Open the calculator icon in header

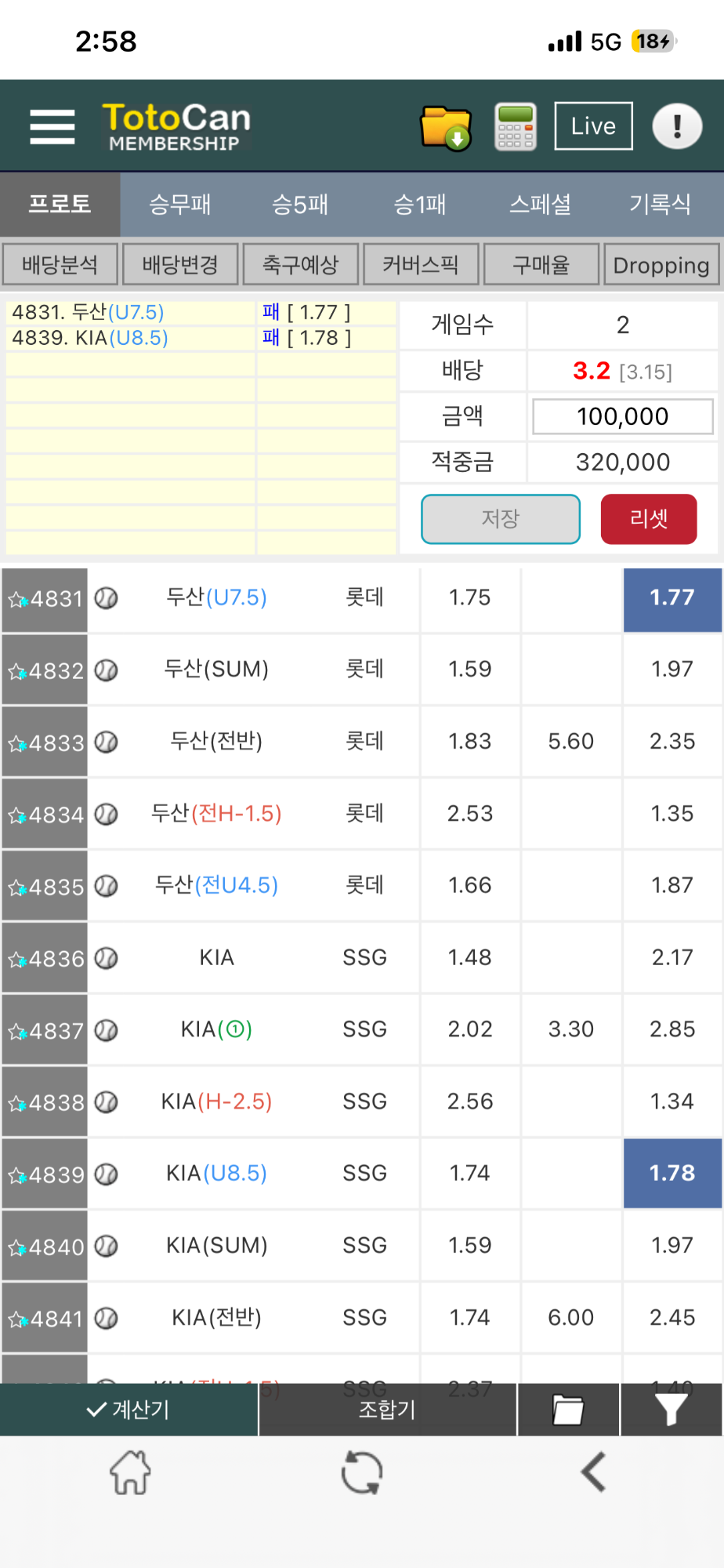point(516,126)
